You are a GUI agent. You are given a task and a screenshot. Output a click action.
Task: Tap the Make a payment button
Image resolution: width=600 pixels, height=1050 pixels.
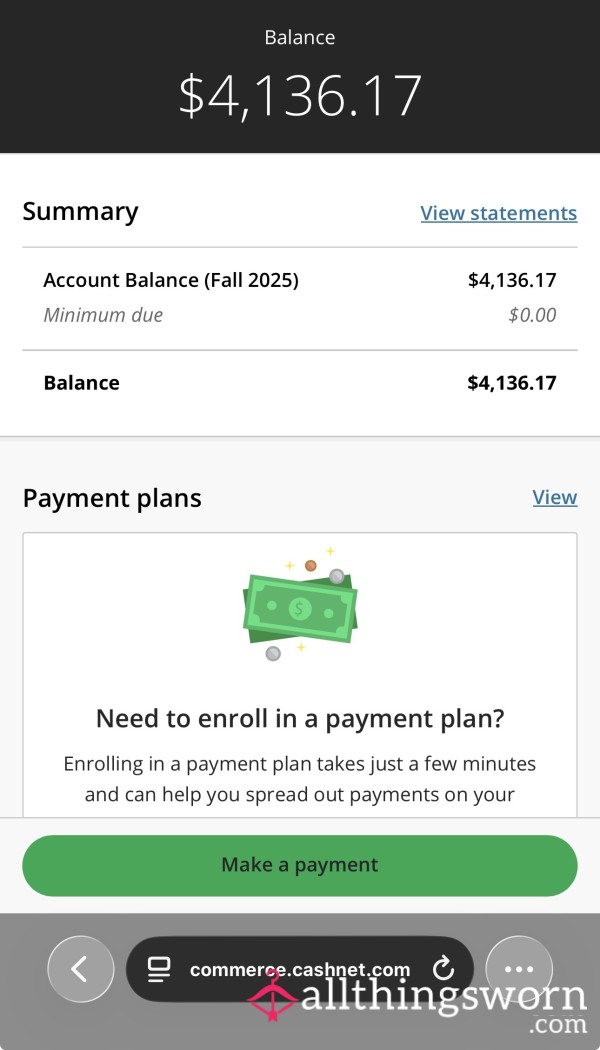coord(300,865)
